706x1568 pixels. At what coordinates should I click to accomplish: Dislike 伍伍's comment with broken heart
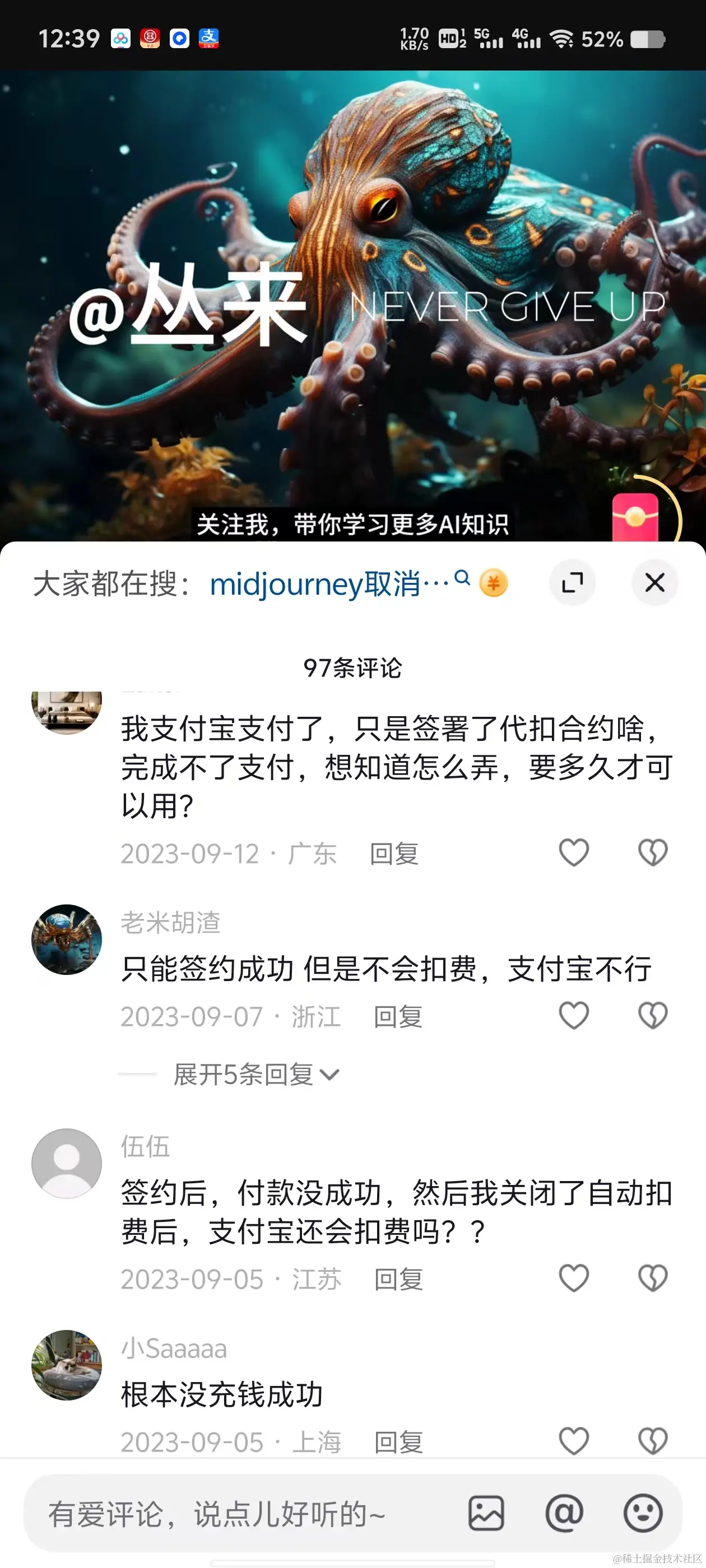[x=652, y=1278]
